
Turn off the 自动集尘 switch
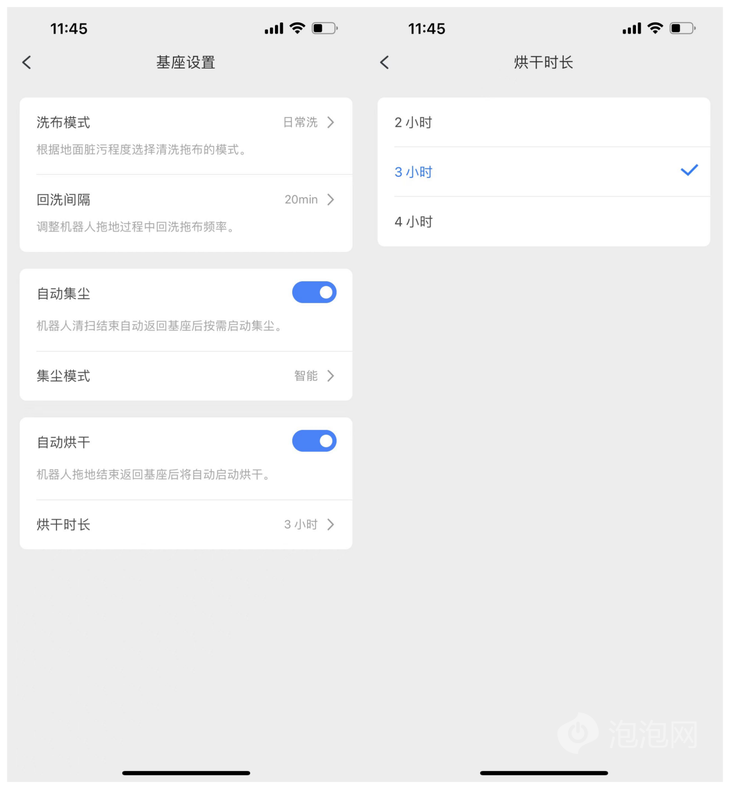pyautogui.click(x=314, y=292)
